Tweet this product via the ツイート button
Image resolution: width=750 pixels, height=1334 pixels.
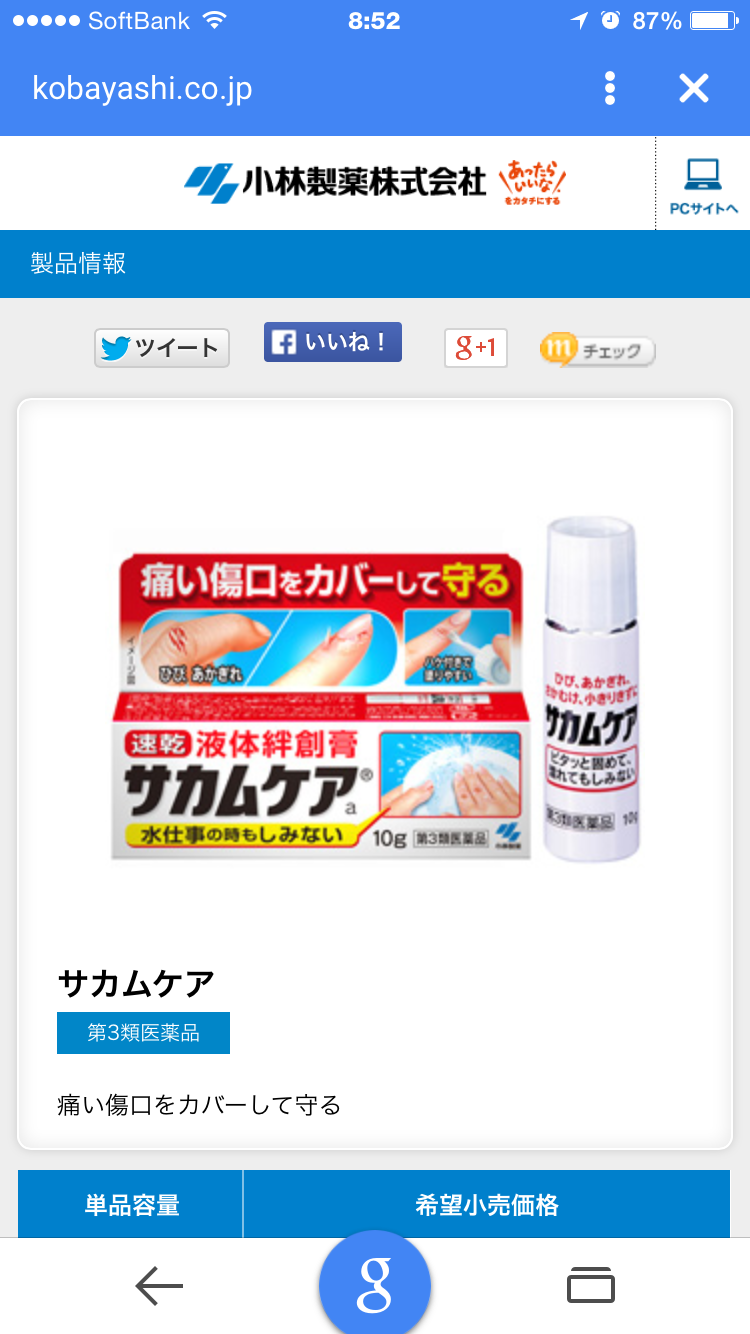[162, 348]
